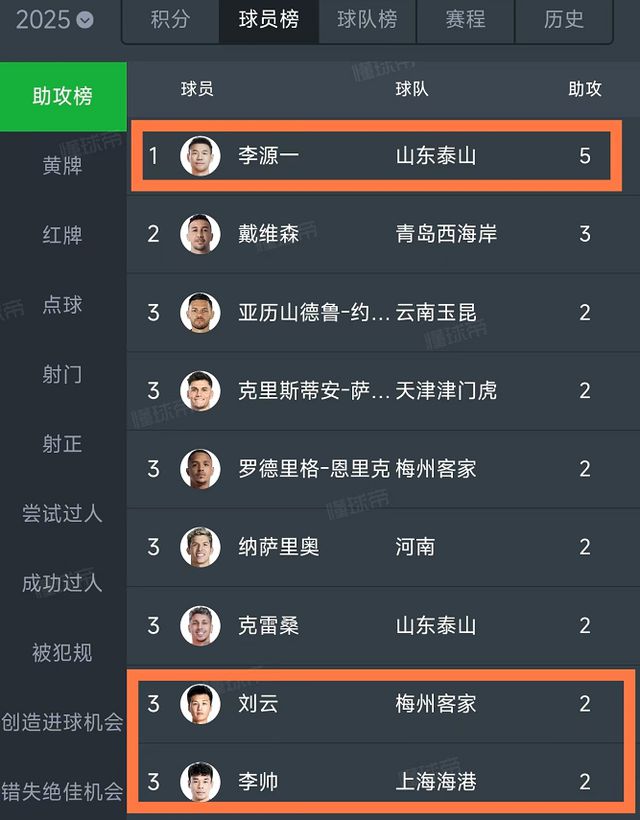Switch to the 球队榜 tab

coord(367,20)
